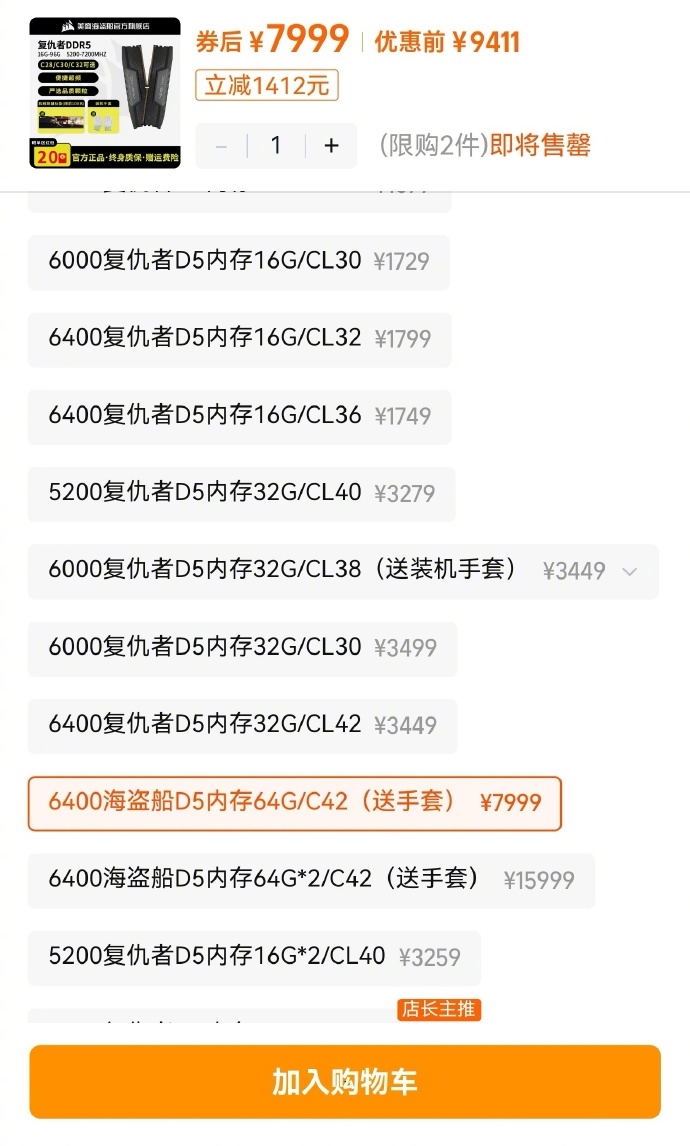This screenshot has width=690, height=1146.
Task: Open the product image thumbnail
Action: (105, 92)
